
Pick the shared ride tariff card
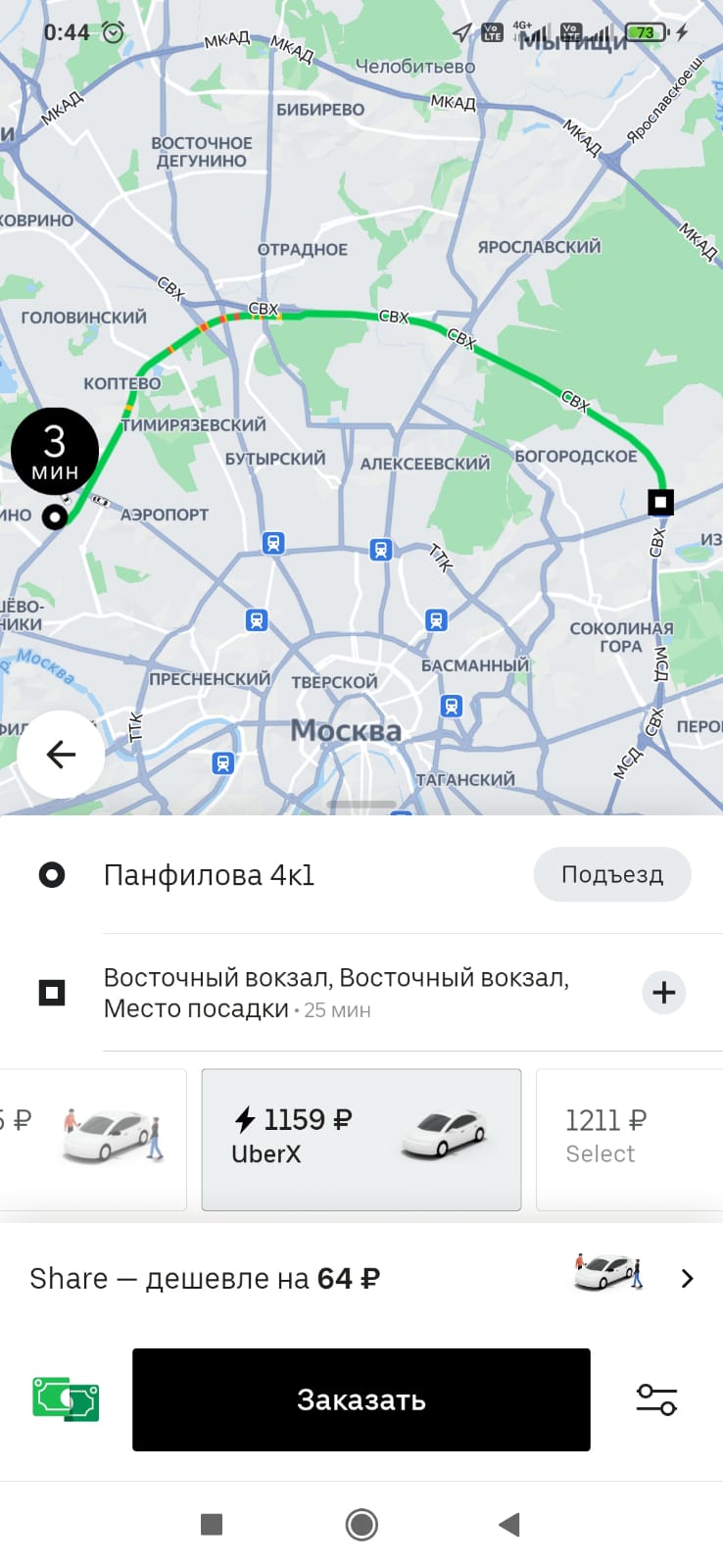(93, 1139)
